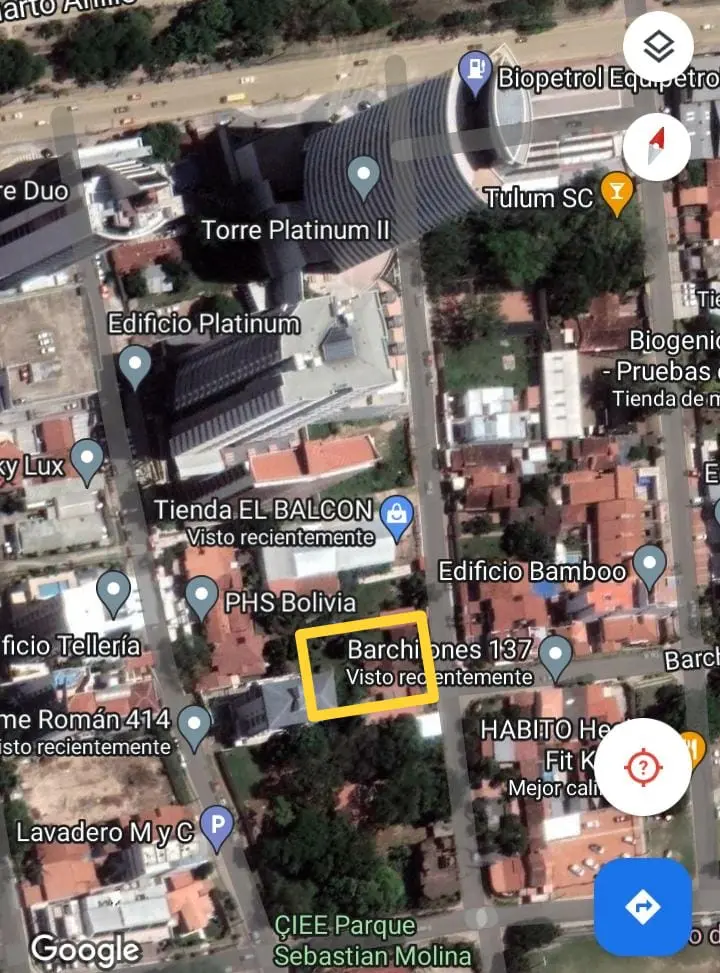The image size is (720, 973).
Task: Open the Torre Platinum II place pin
Action: tap(363, 178)
